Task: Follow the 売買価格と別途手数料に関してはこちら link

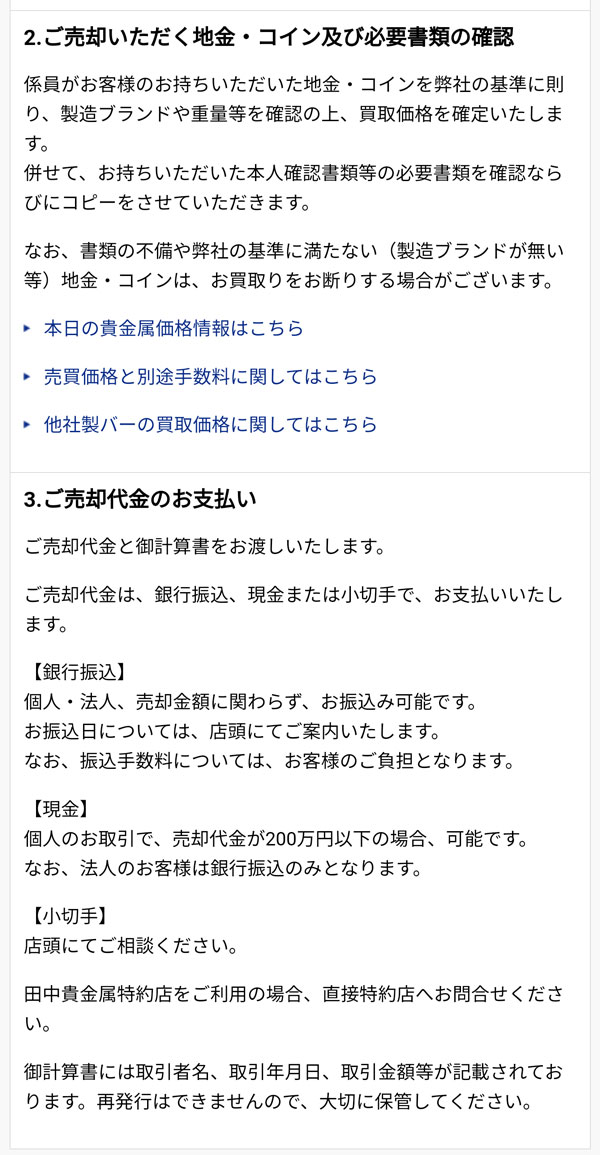Action: pos(210,376)
